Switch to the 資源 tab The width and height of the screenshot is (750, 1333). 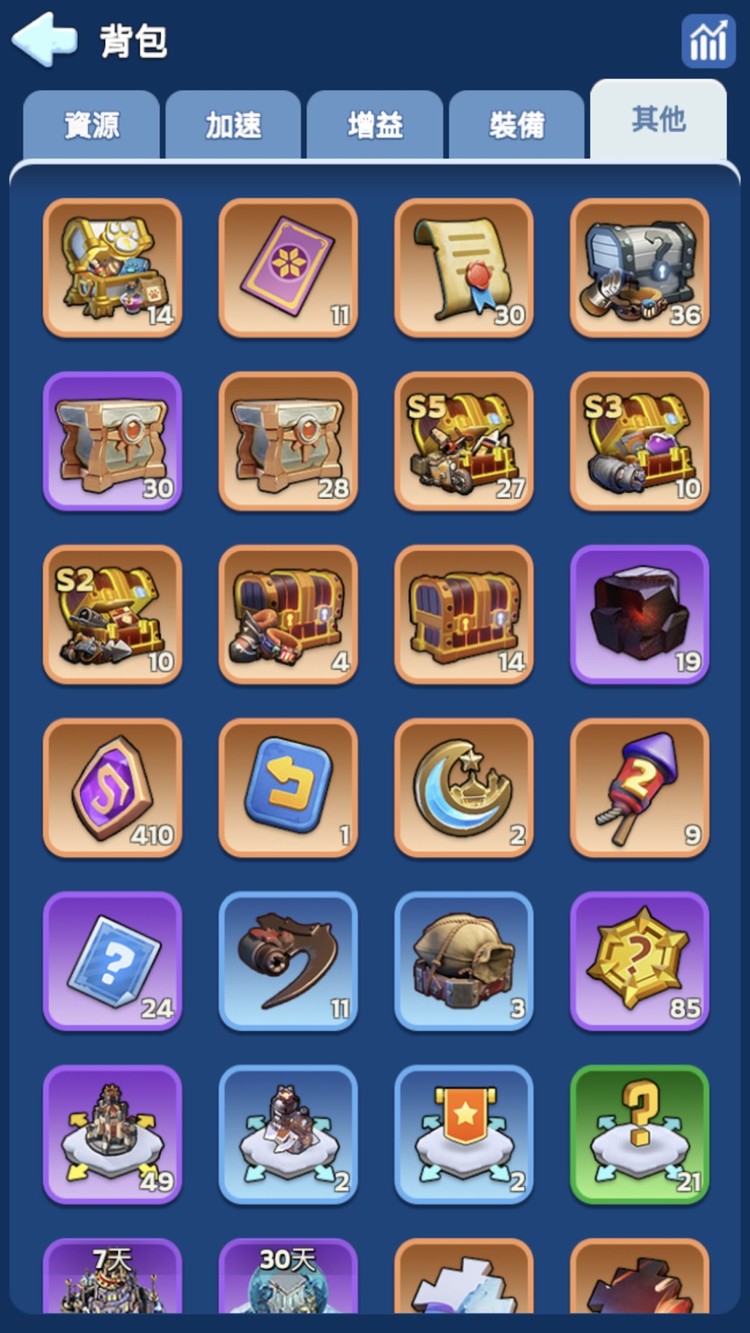click(91, 125)
